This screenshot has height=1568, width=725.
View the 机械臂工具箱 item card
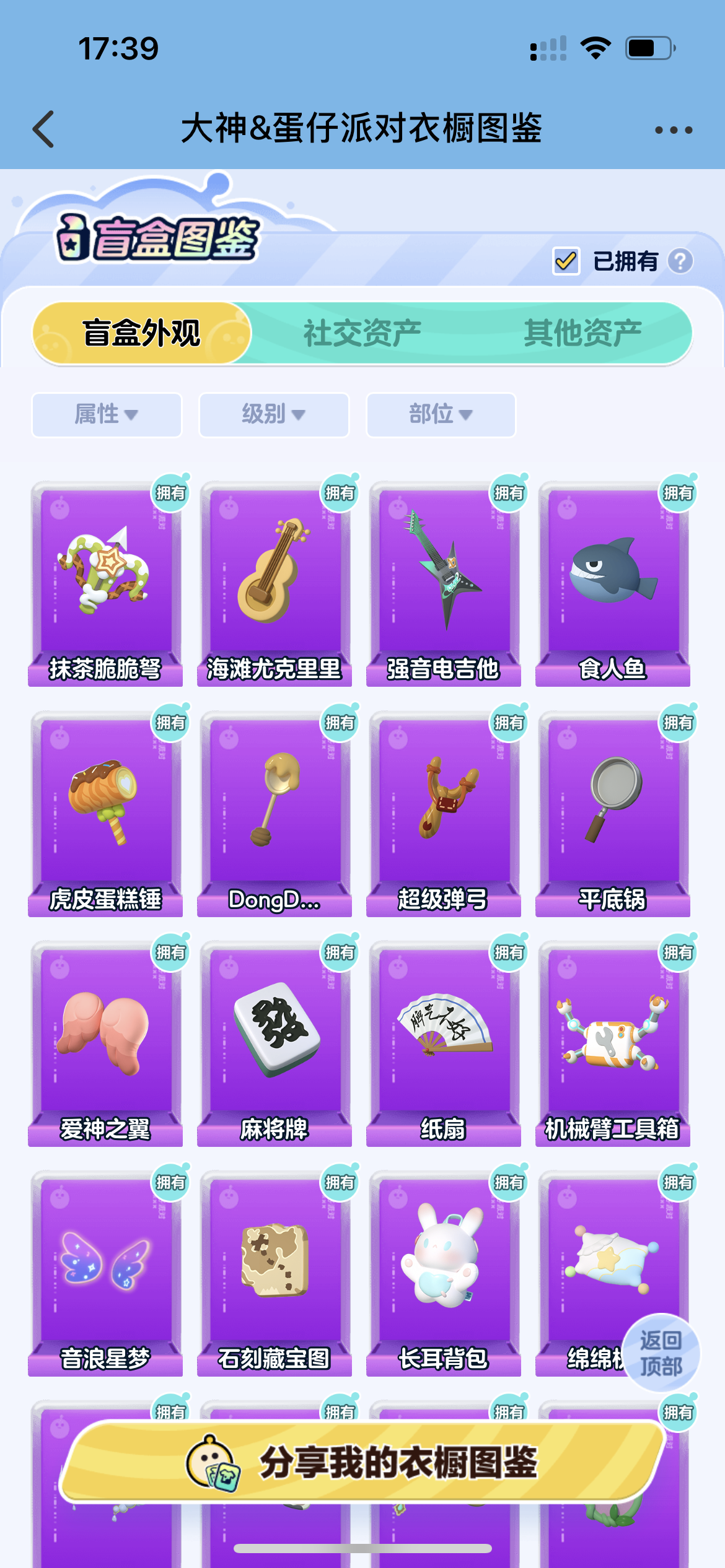coord(613,1042)
